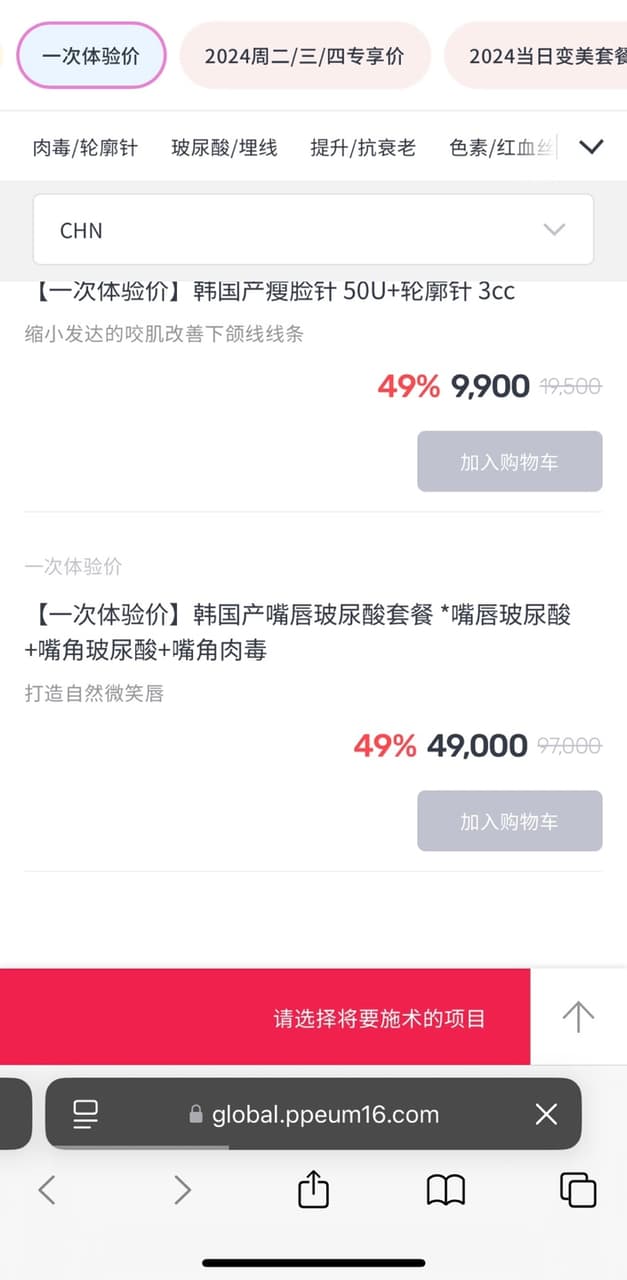Share this page from the browser
This screenshot has width=627, height=1280.
click(x=313, y=1190)
